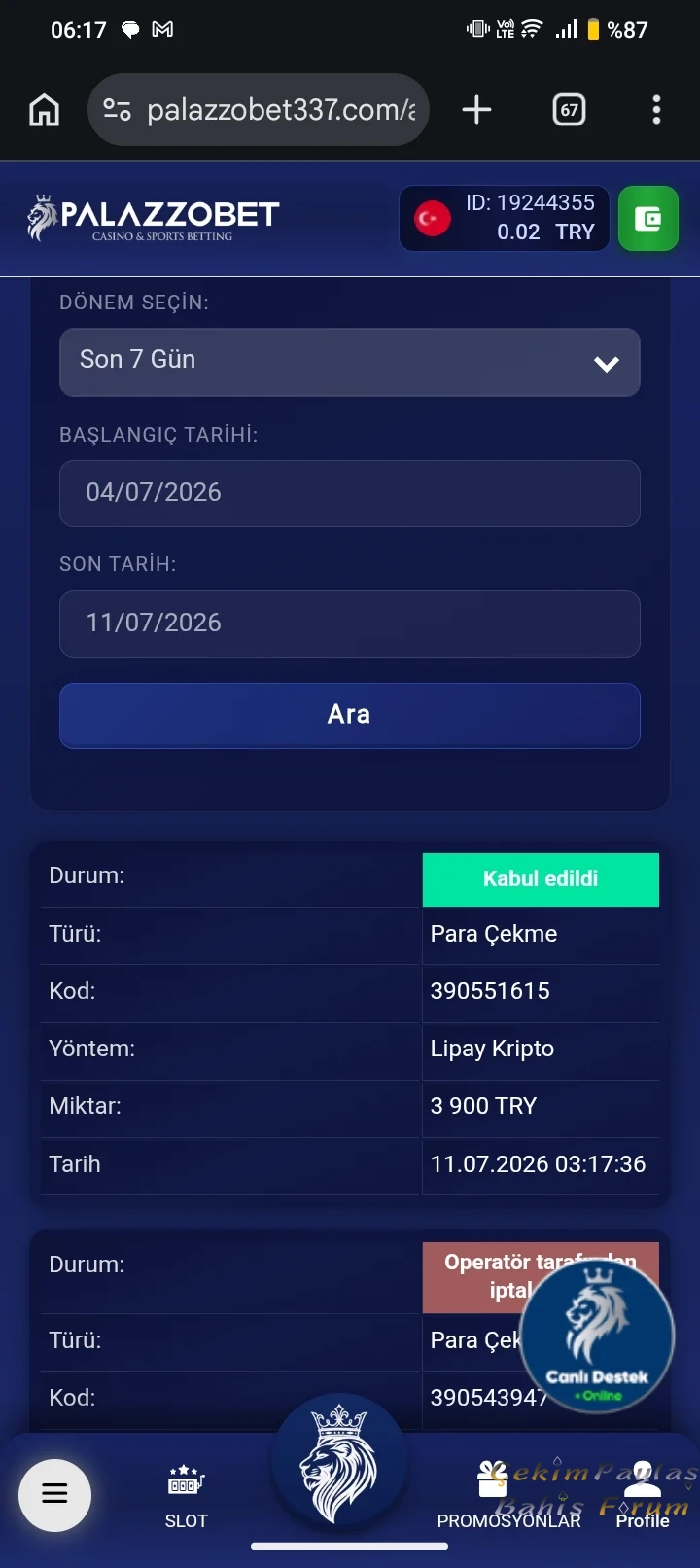Open the hamburger menu button
Viewport: 700px width, 1568px height.
pyautogui.click(x=54, y=1494)
